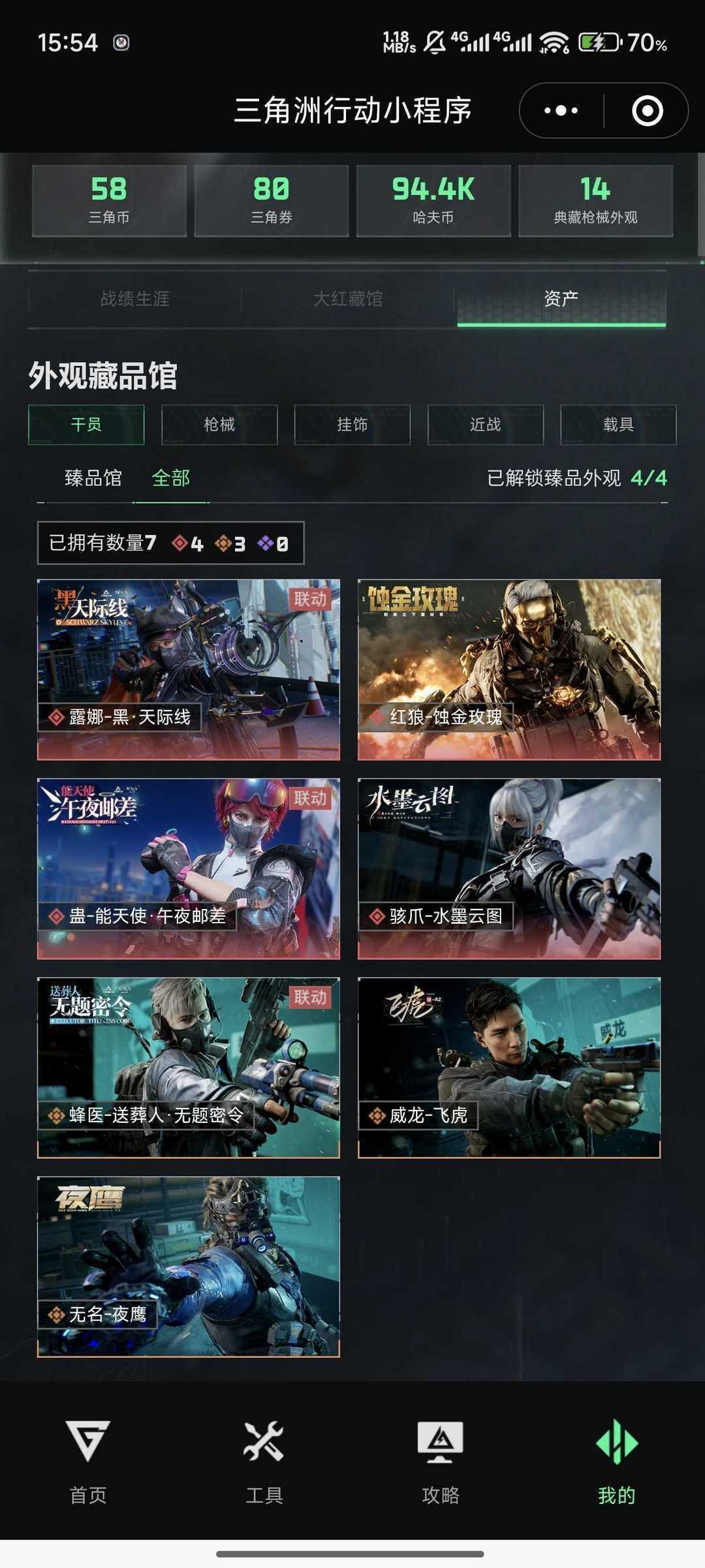Select the 挂饰 category chip

[x=352, y=425]
